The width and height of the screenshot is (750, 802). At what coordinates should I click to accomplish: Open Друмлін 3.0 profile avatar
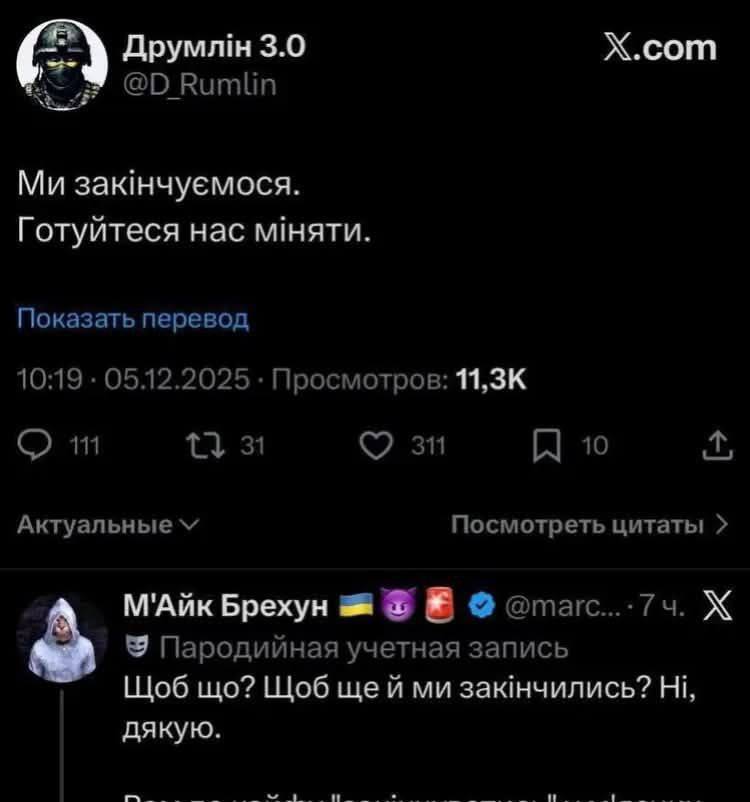pos(62,66)
